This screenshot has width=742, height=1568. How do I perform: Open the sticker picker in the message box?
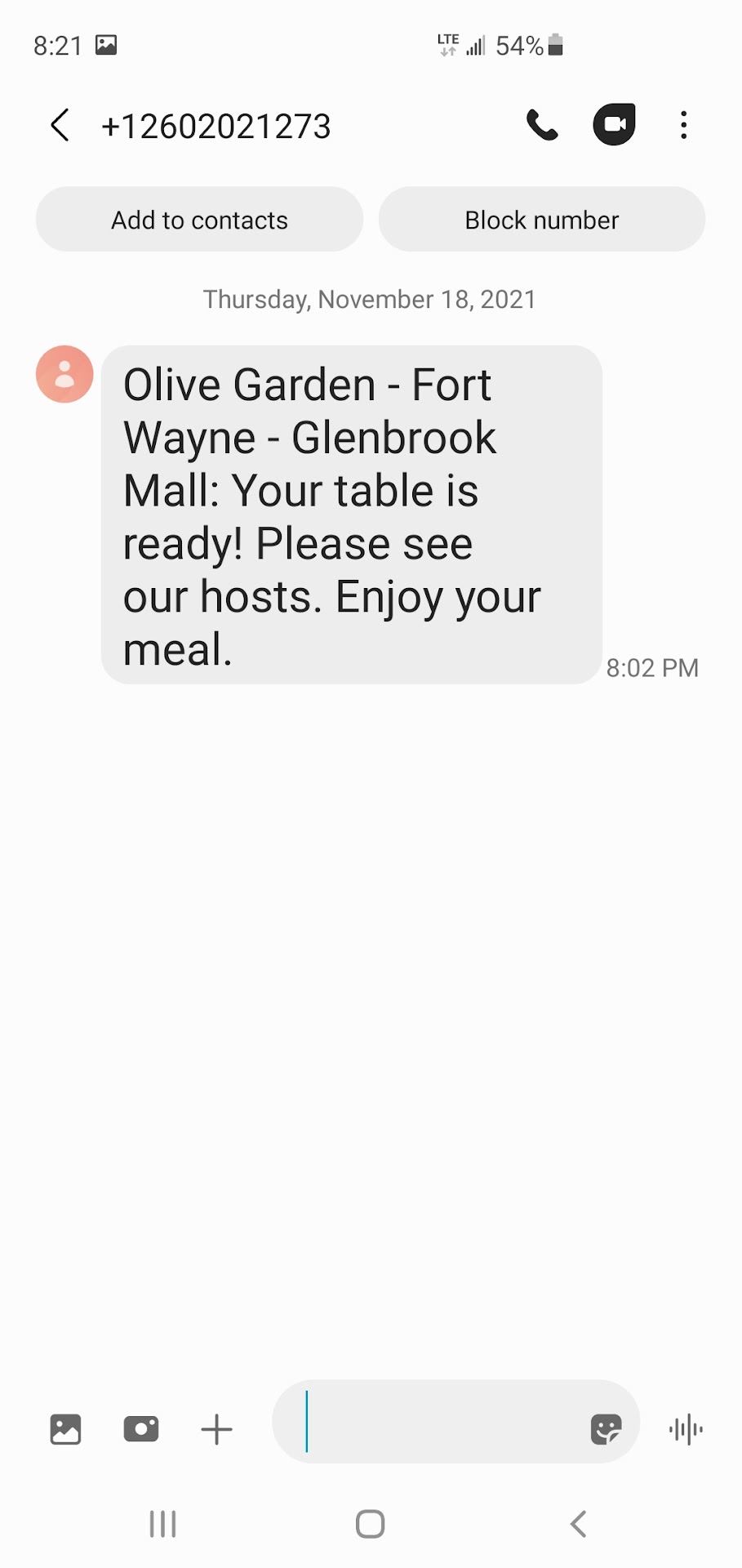(605, 1429)
